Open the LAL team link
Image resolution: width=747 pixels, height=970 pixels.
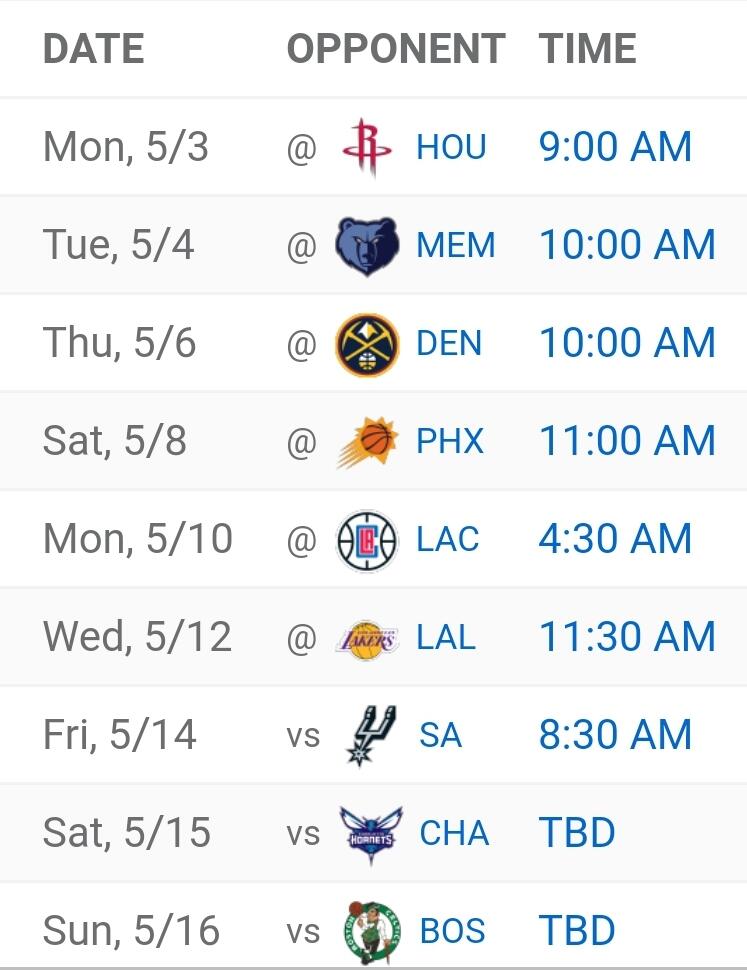point(446,637)
